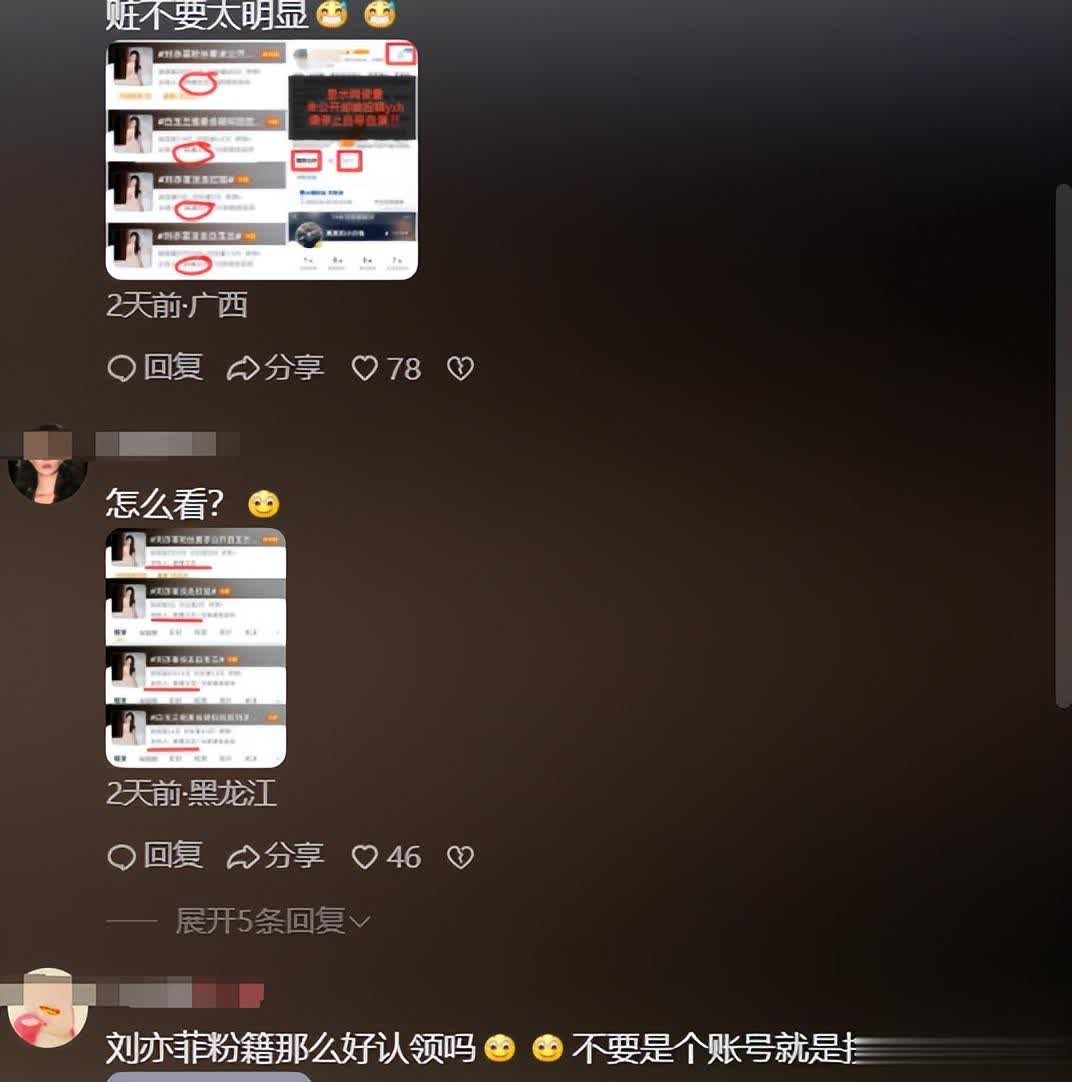Expand the 5 replies
1072x1082 pixels.
(272, 921)
